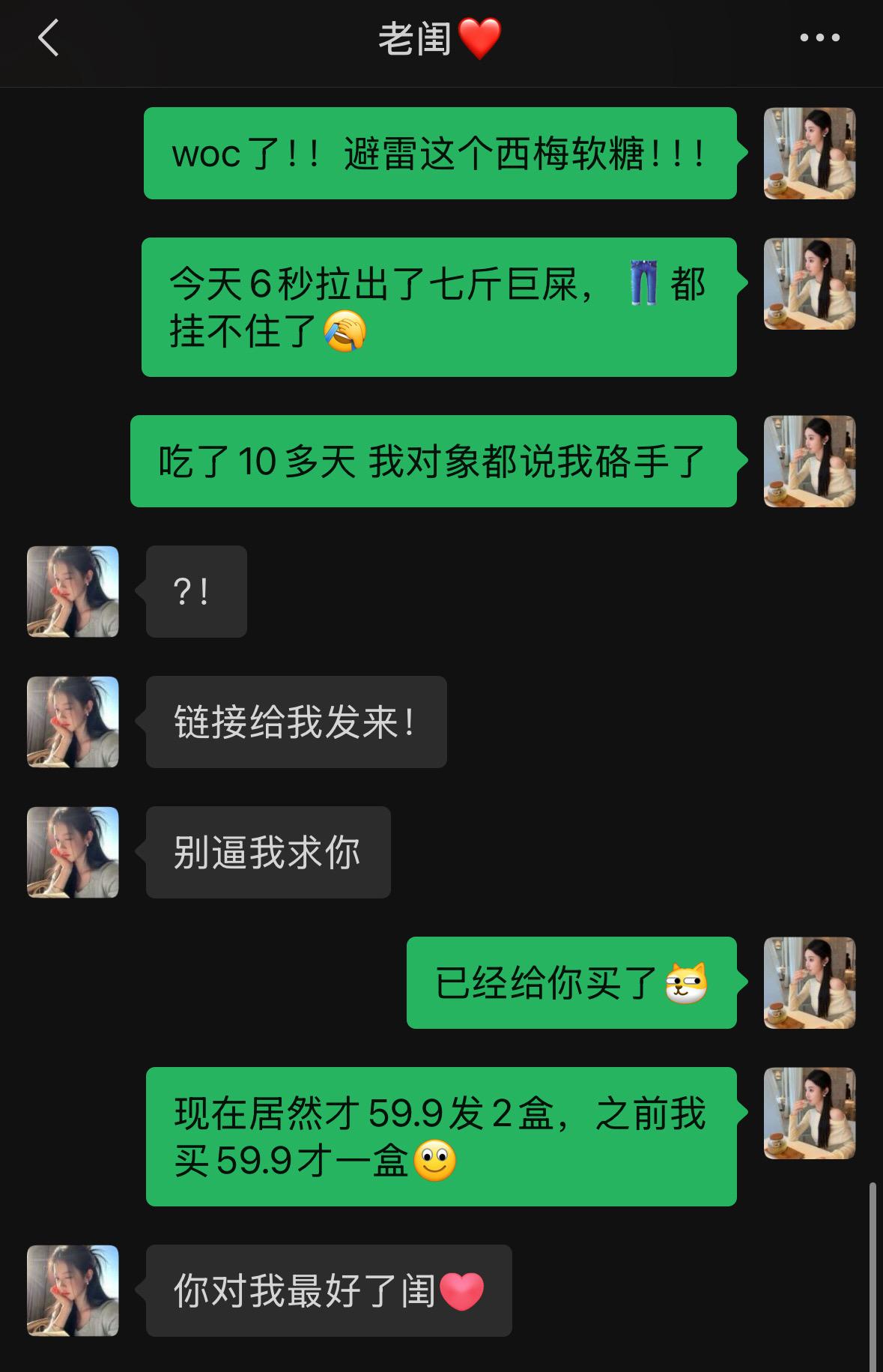Click the 别逼我求你 bubble
The height and width of the screenshot is (1372, 883).
[268, 853]
